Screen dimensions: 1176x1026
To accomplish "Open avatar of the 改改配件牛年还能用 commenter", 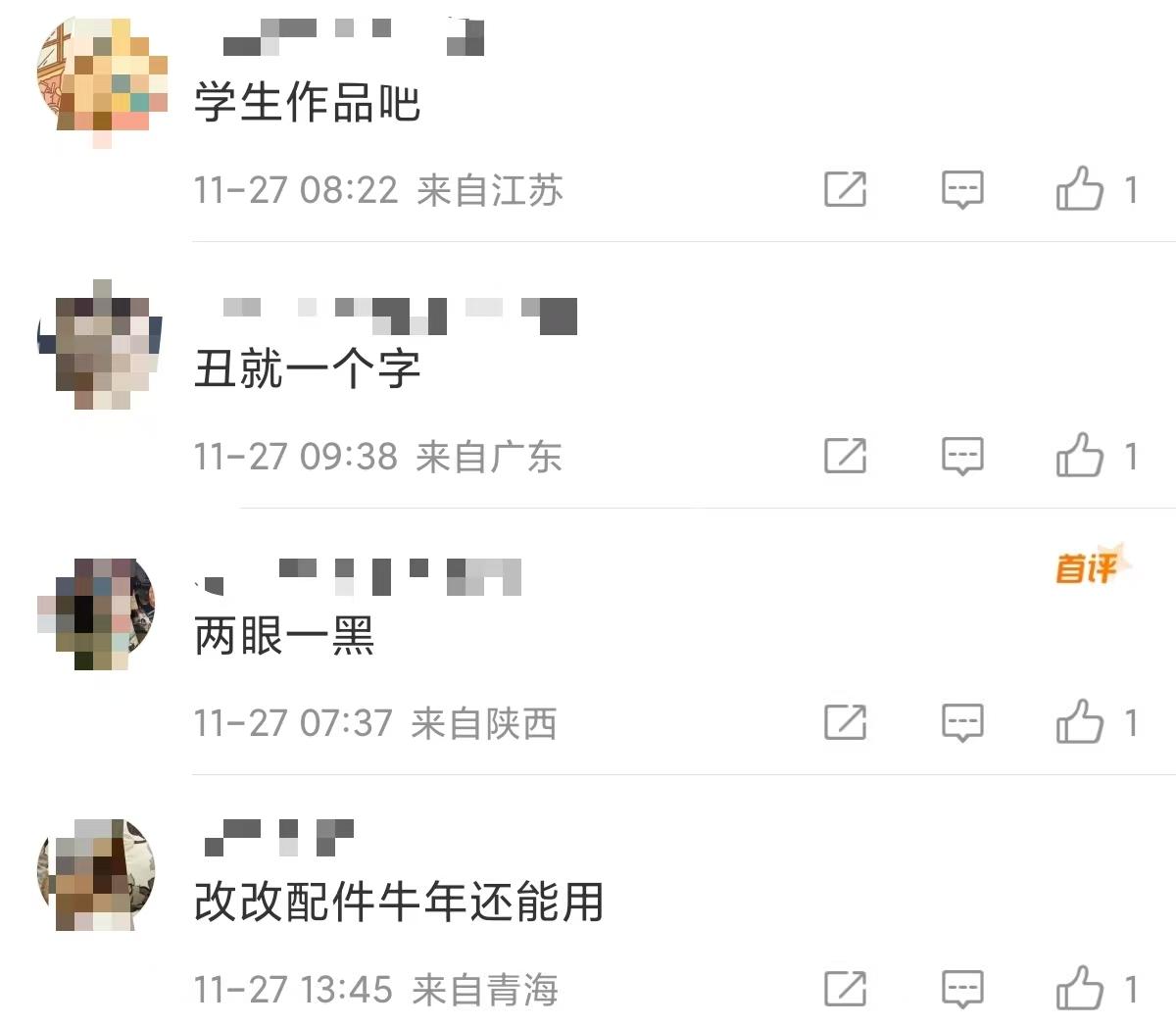I will pyautogui.click(x=96, y=877).
